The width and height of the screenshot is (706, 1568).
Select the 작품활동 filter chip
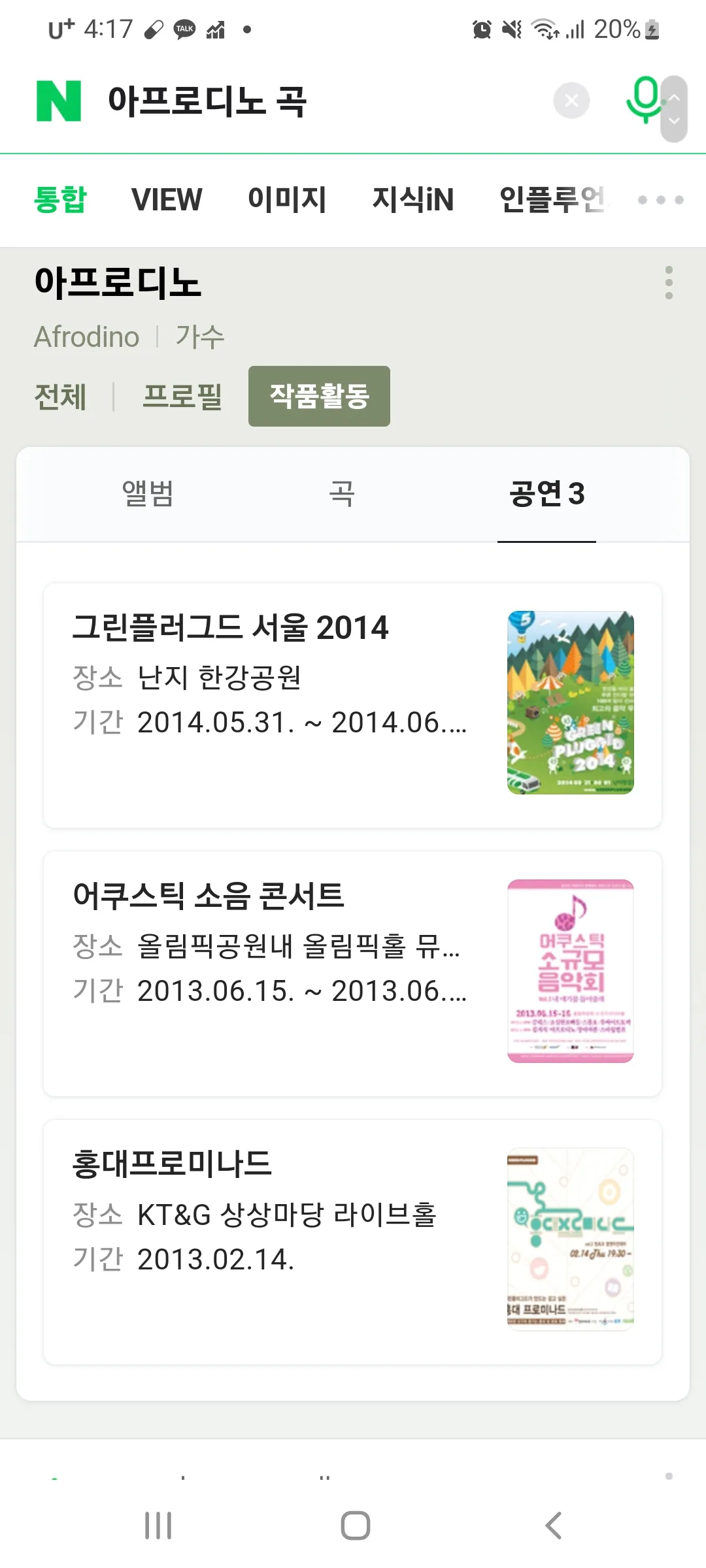pyautogui.click(x=318, y=395)
